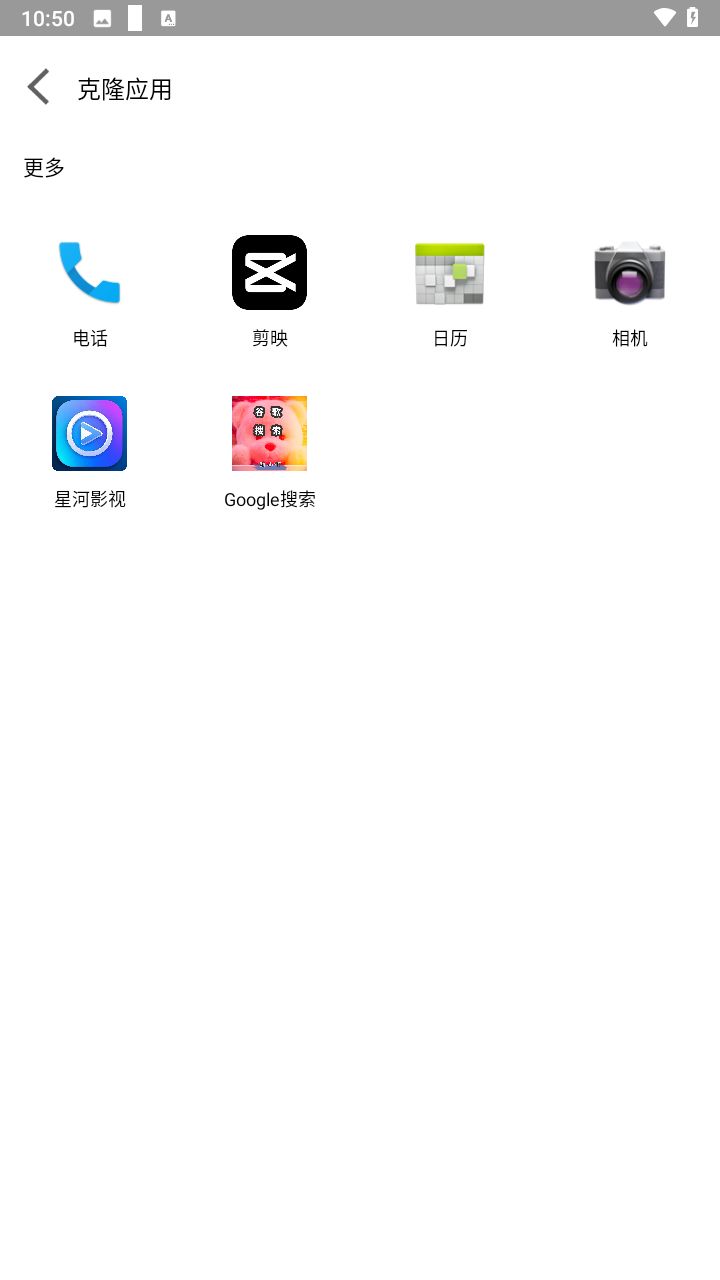Viewport: 720px width, 1280px height.
Task: Select the 剪映 CapCut app icon
Action: click(269, 272)
